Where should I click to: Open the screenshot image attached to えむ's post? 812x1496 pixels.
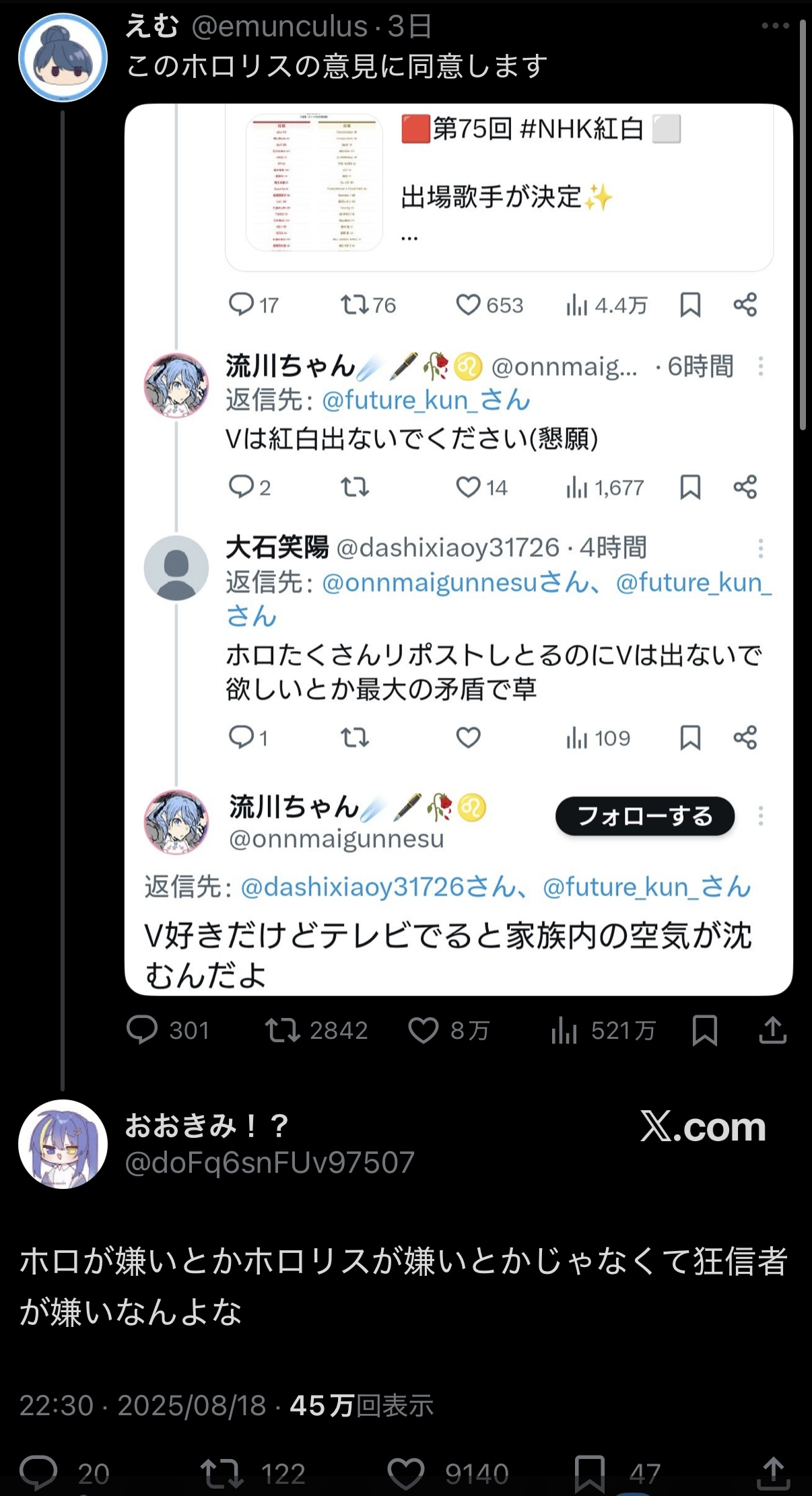(x=459, y=549)
